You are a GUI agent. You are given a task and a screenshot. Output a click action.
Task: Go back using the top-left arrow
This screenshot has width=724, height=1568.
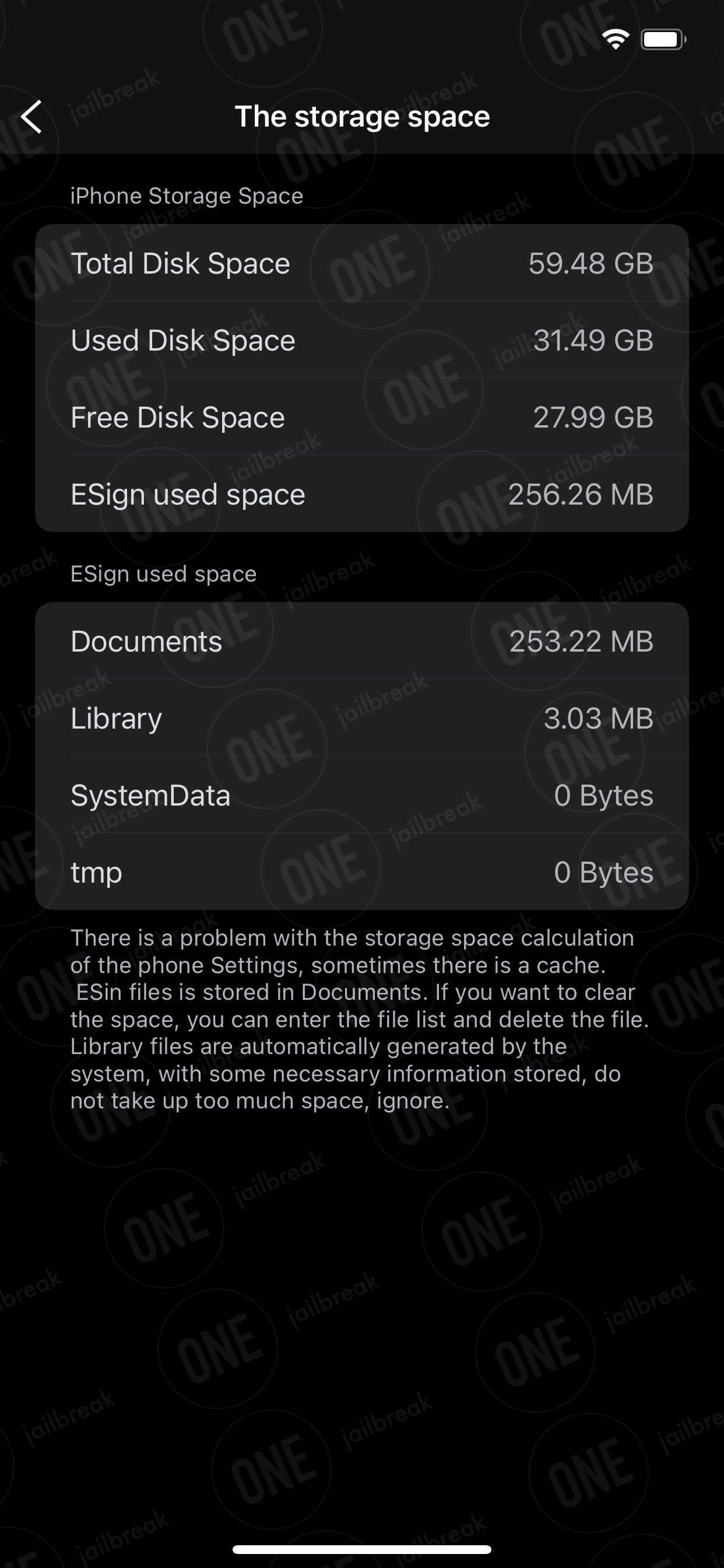pyautogui.click(x=31, y=116)
